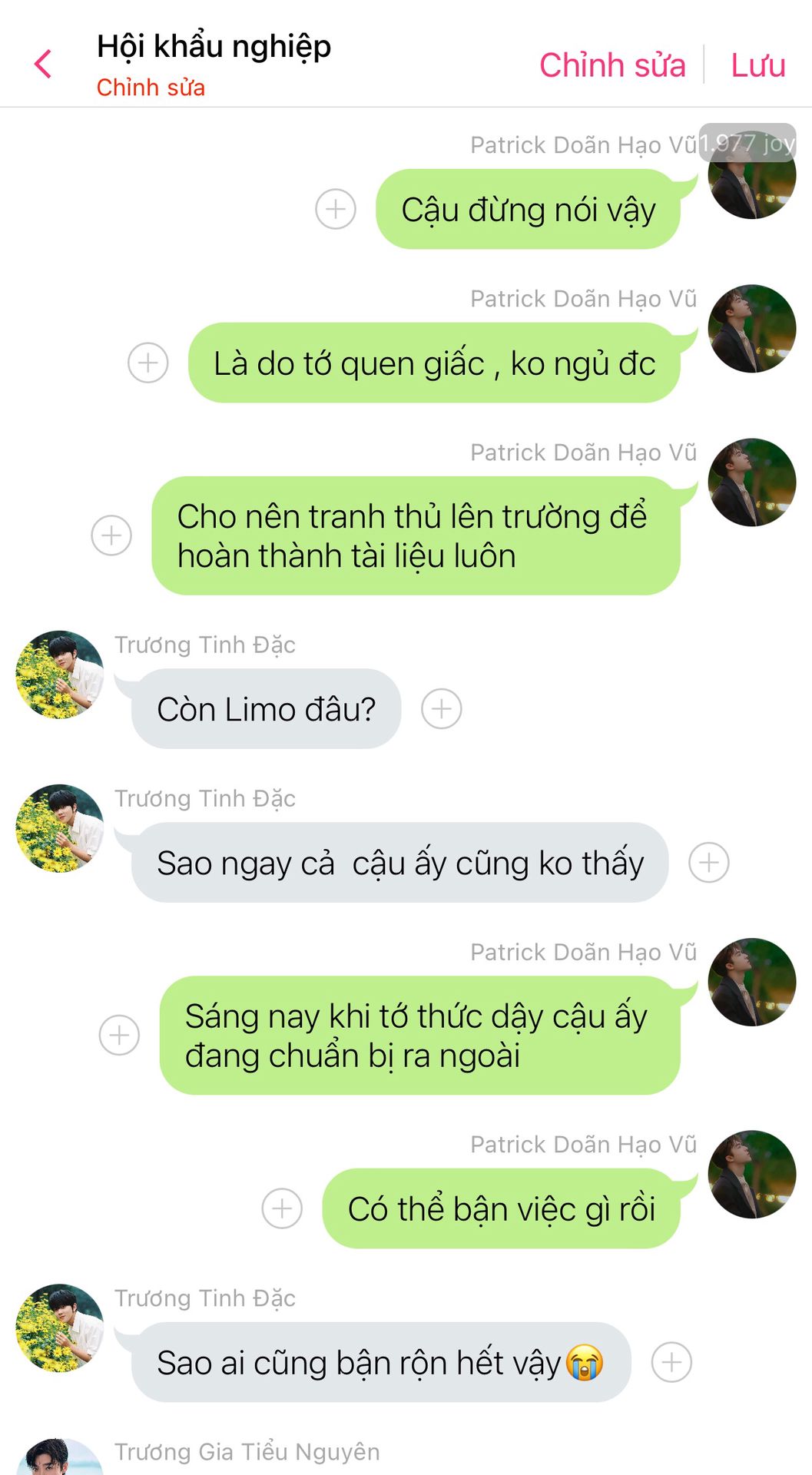Image resolution: width=812 pixels, height=1475 pixels.
Task: Tap plus beside 'Cho nên tranh thủ lên trường'
Action: tap(111, 535)
